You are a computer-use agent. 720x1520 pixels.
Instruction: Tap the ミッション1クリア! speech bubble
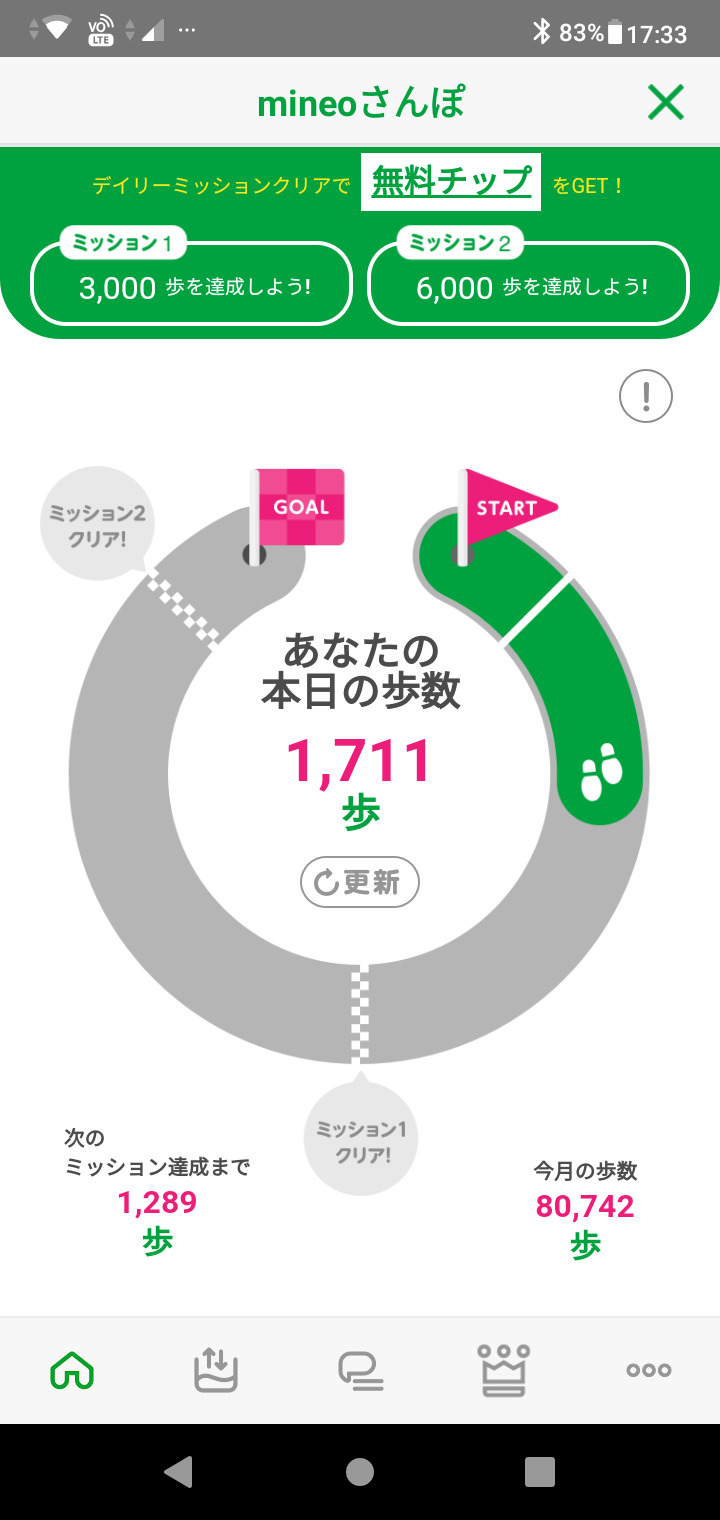coord(359,1140)
